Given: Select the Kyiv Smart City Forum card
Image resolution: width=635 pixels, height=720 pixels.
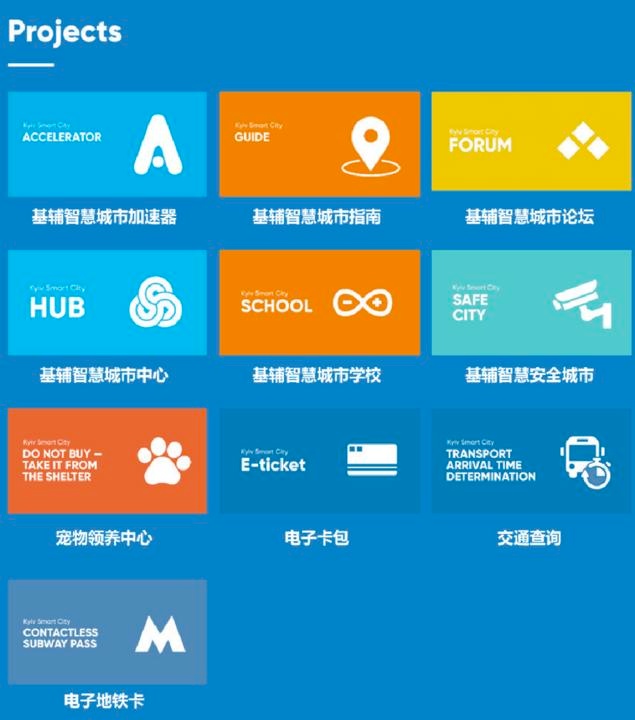Looking at the screenshot, I should point(531,144).
